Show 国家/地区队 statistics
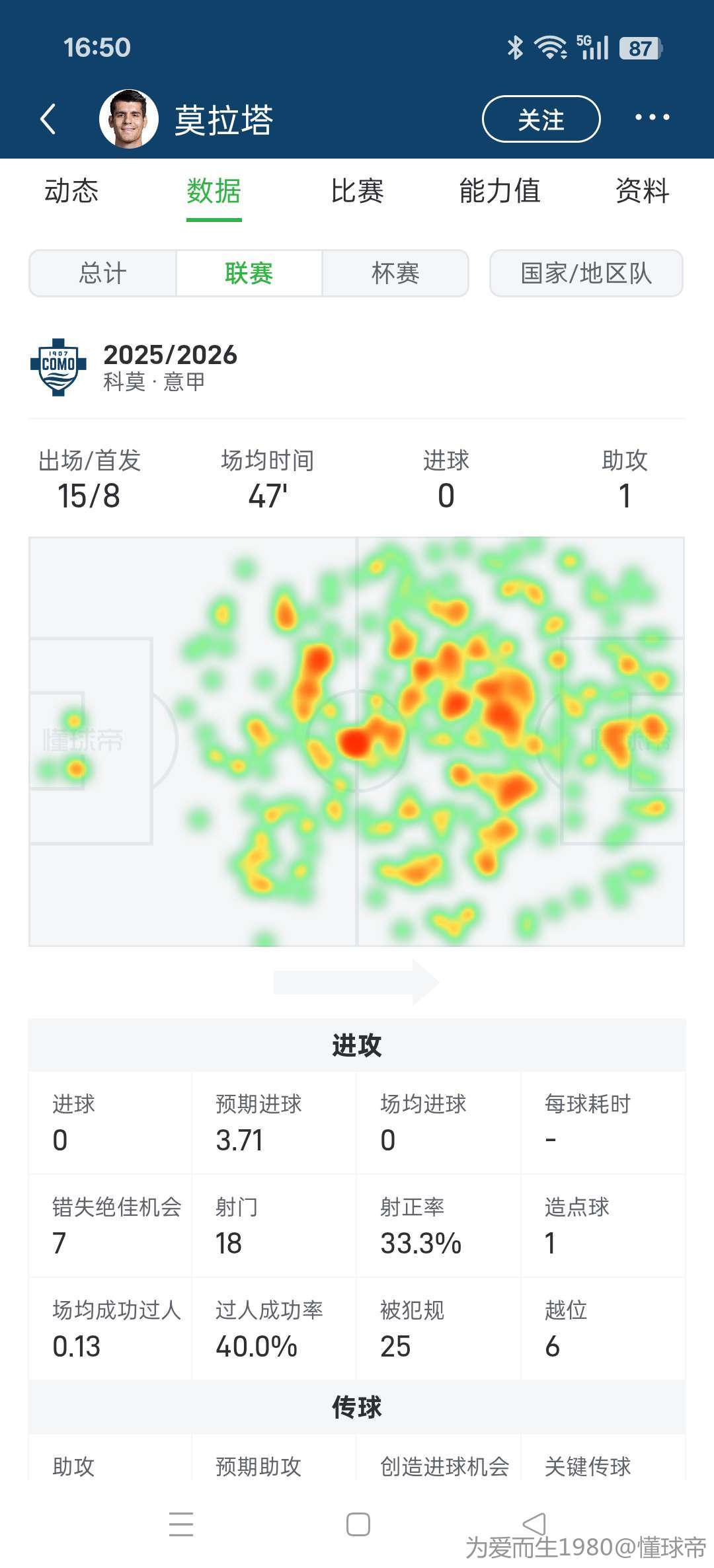 coord(586,274)
